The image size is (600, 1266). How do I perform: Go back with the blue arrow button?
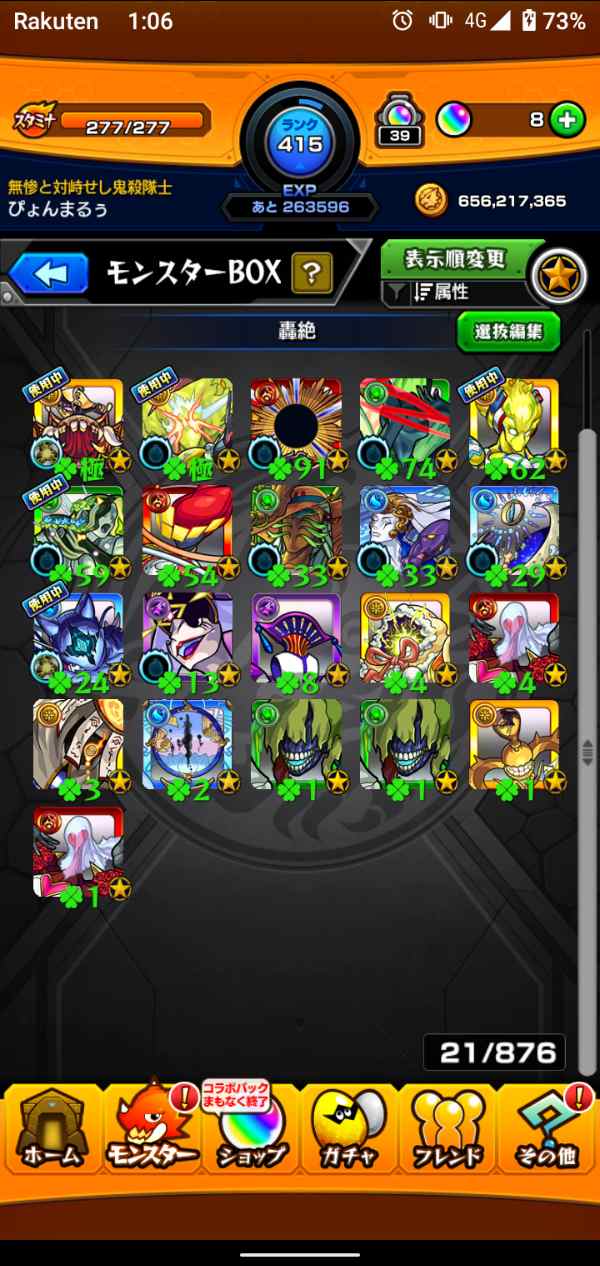pyautogui.click(x=50, y=273)
